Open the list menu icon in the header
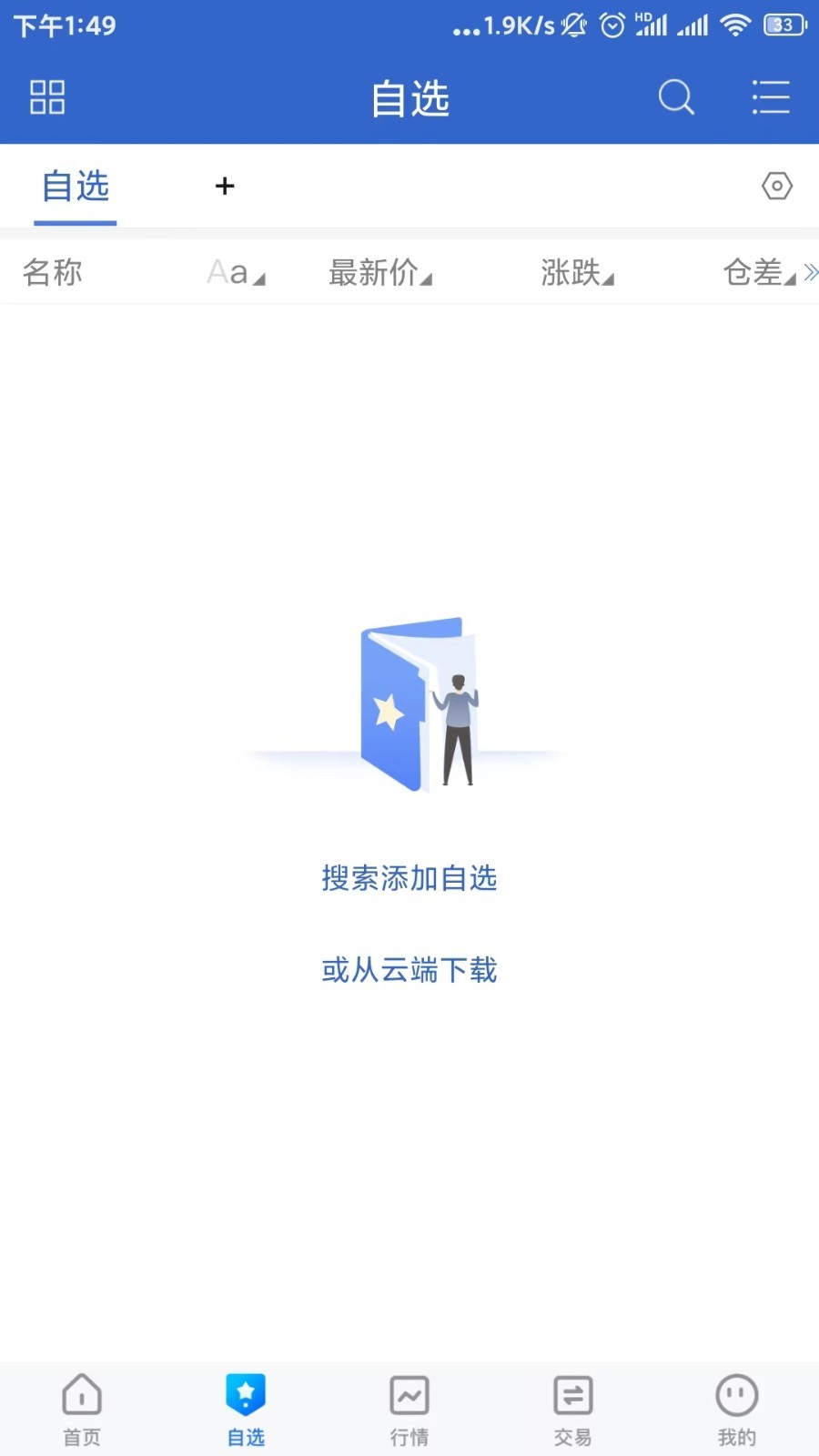Image resolution: width=819 pixels, height=1456 pixels. [771, 97]
